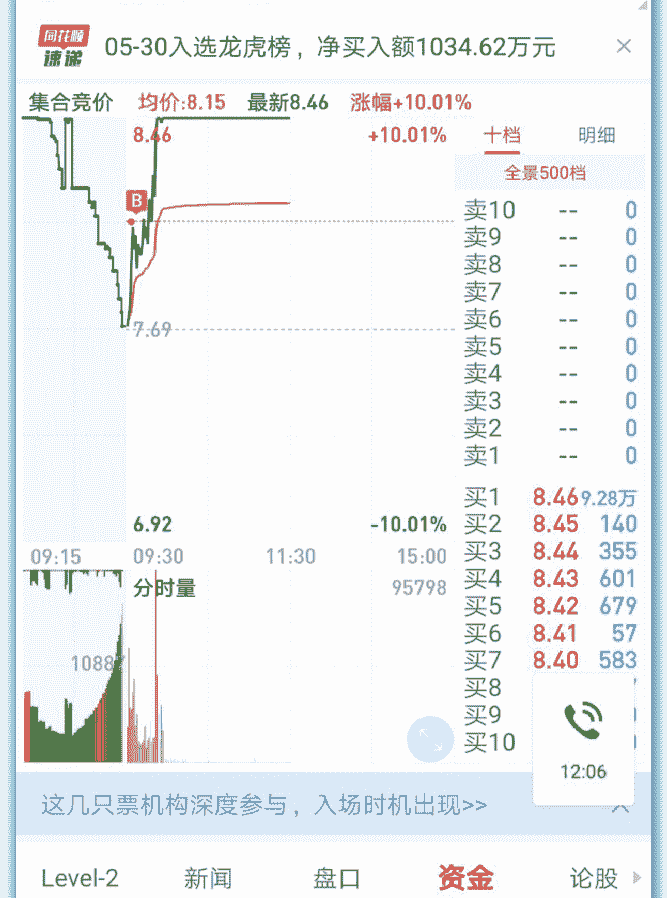Open the 机构深度参与 promotion link

click(x=265, y=805)
